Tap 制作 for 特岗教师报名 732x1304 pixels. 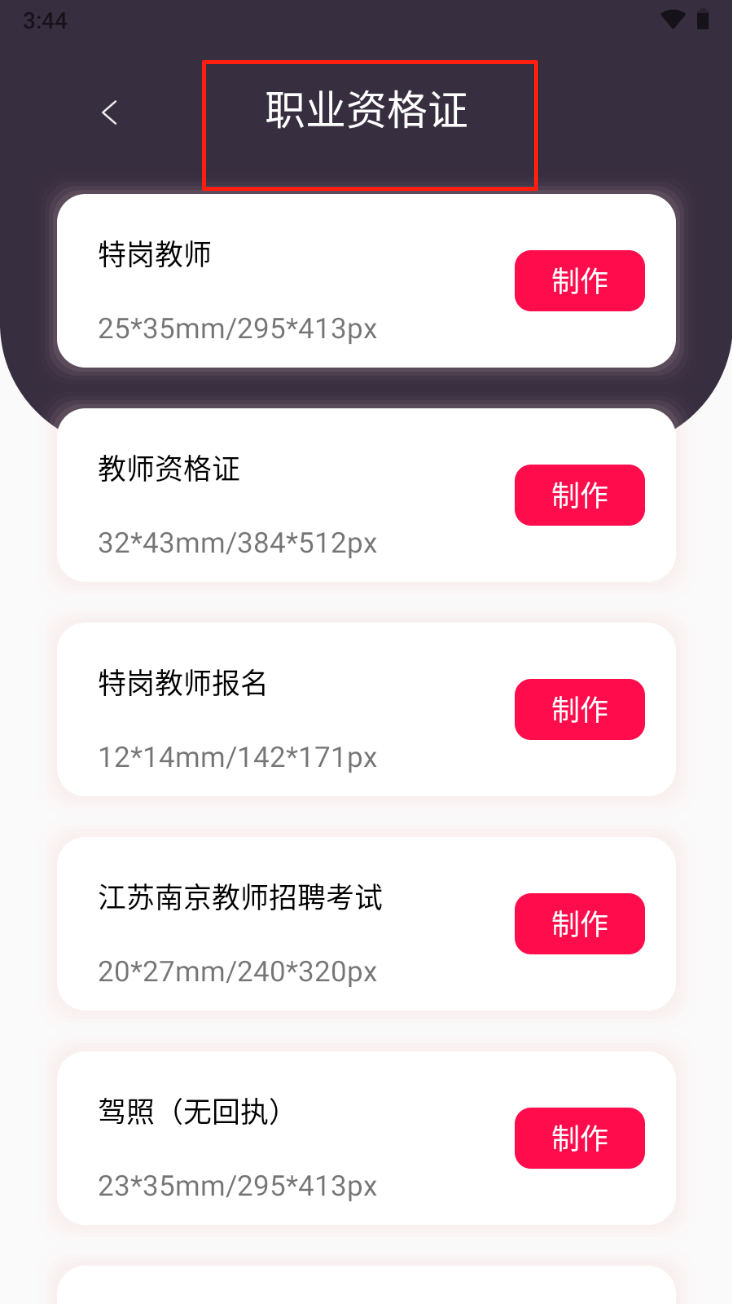tap(579, 709)
